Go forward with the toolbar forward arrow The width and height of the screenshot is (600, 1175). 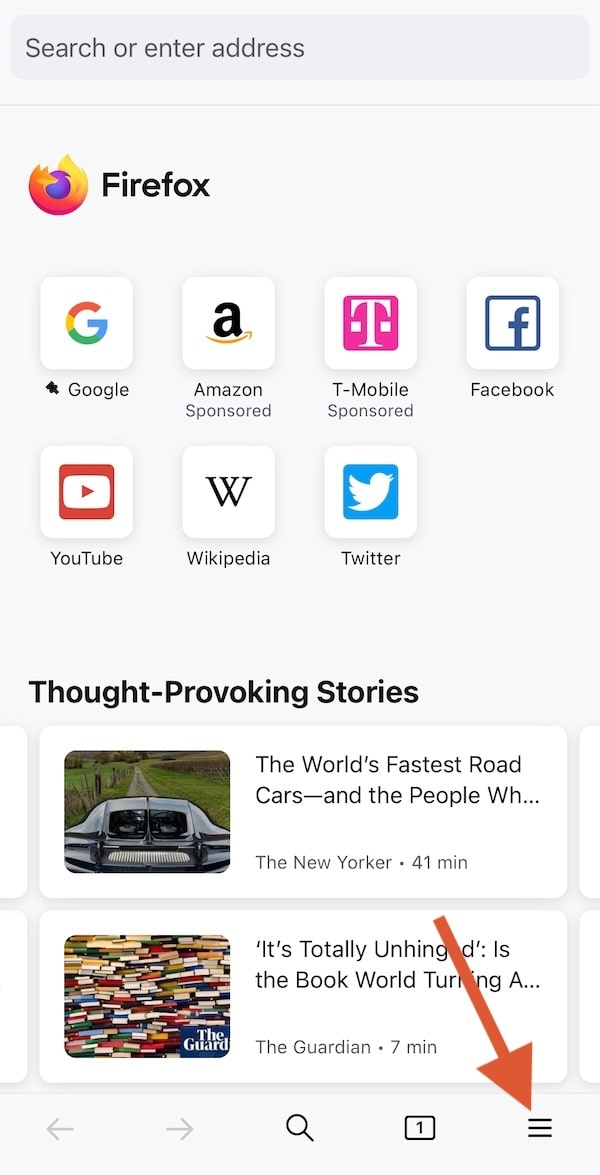coord(180,1129)
